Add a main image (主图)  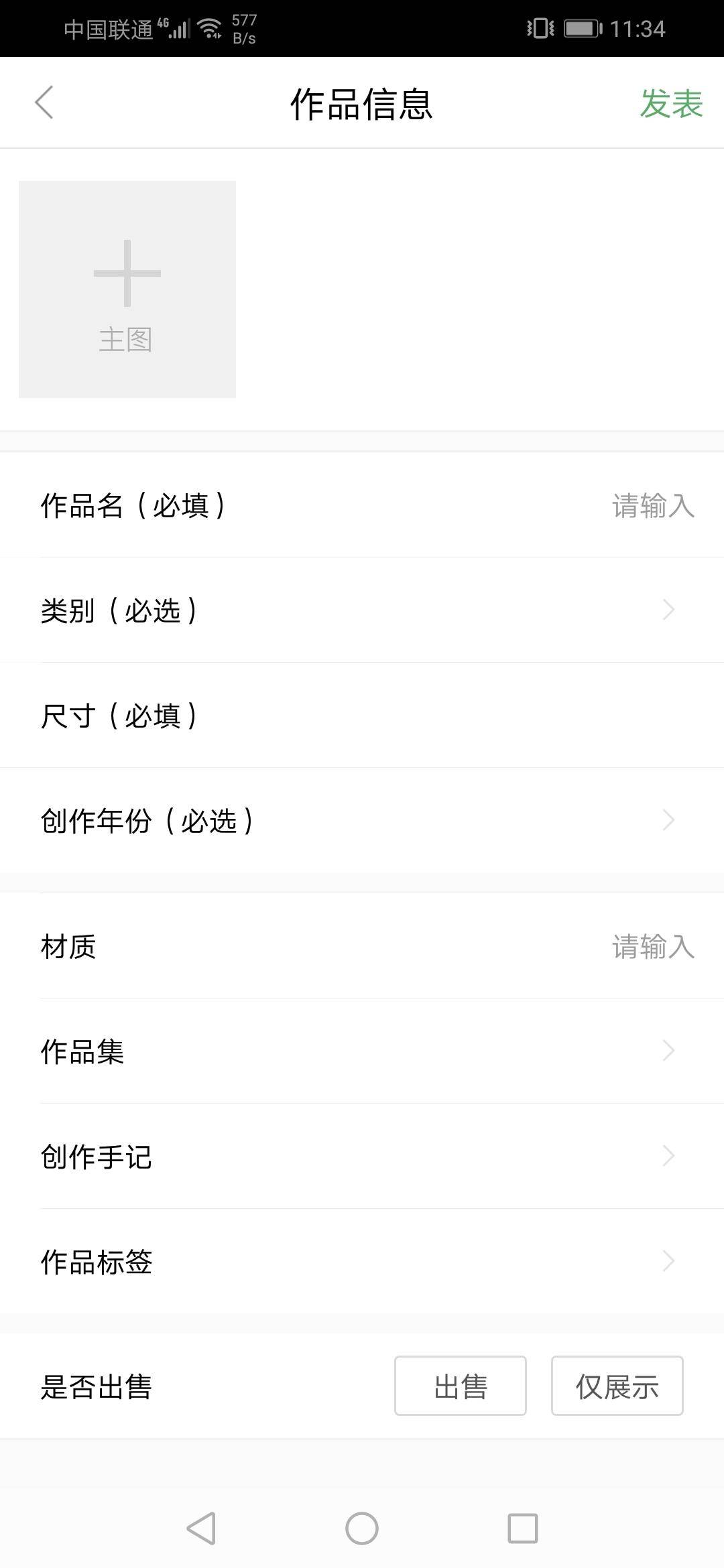coord(127,289)
